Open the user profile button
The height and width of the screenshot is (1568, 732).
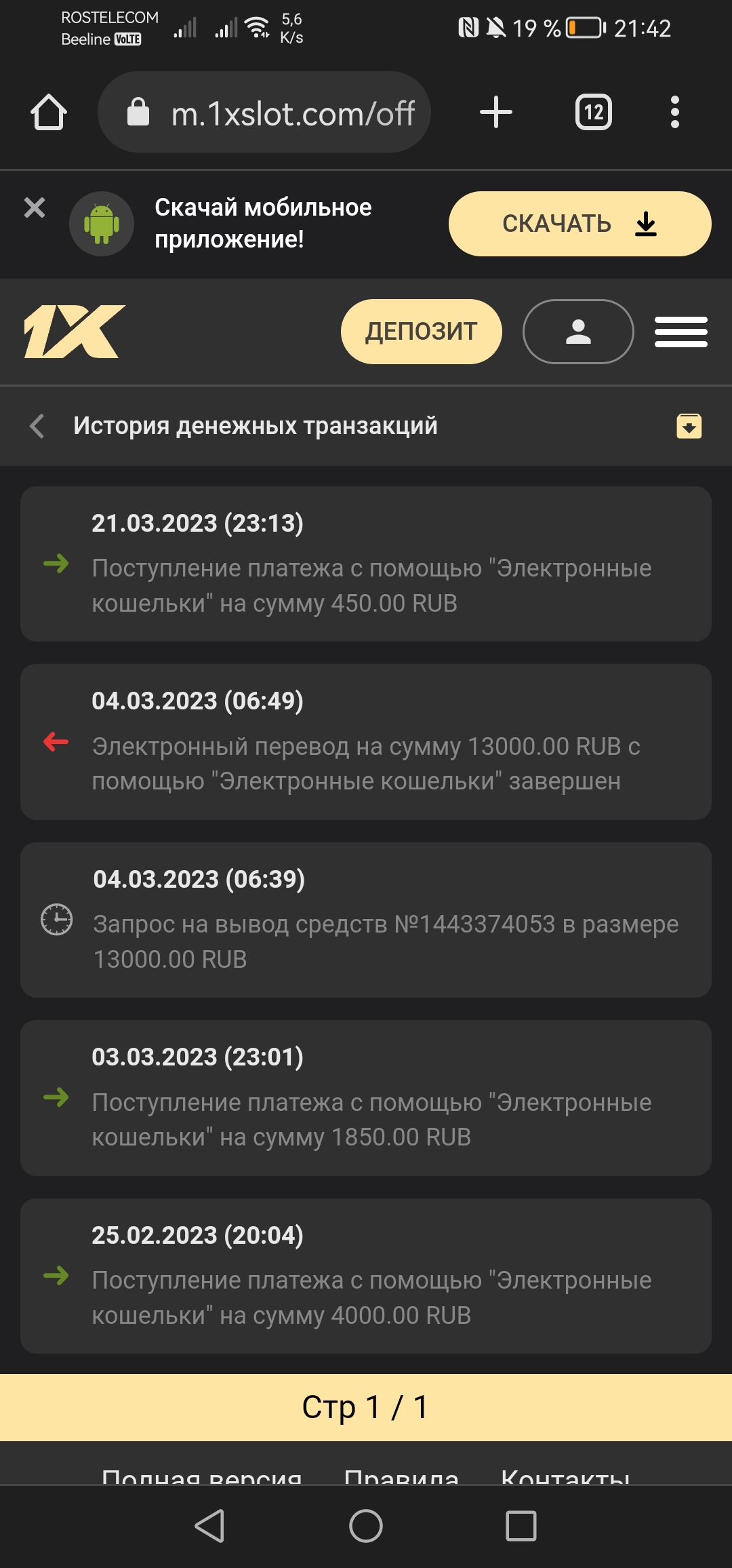[x=578, y=332]
